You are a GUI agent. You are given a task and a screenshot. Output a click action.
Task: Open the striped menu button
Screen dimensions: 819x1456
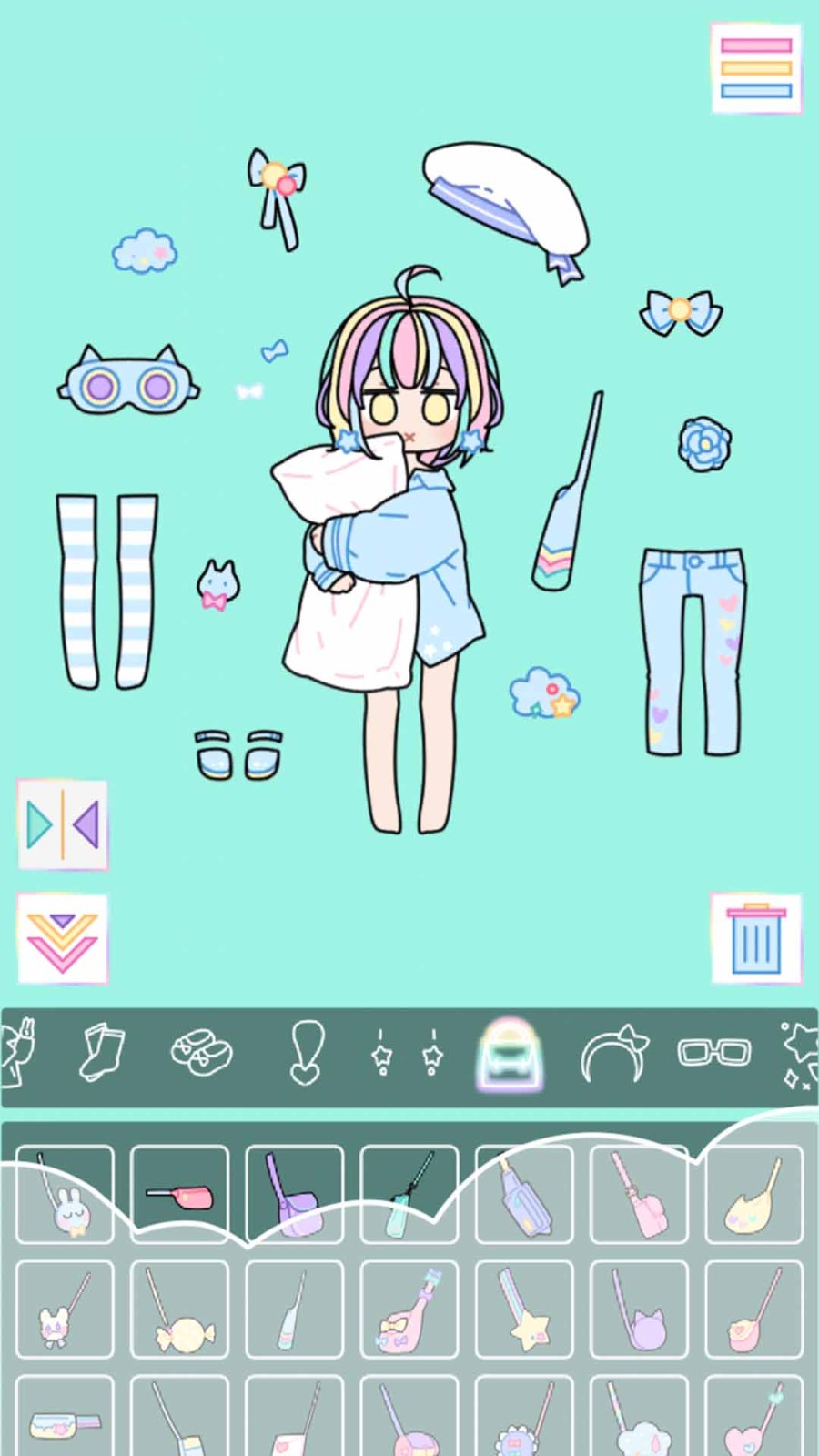(756, 68)
